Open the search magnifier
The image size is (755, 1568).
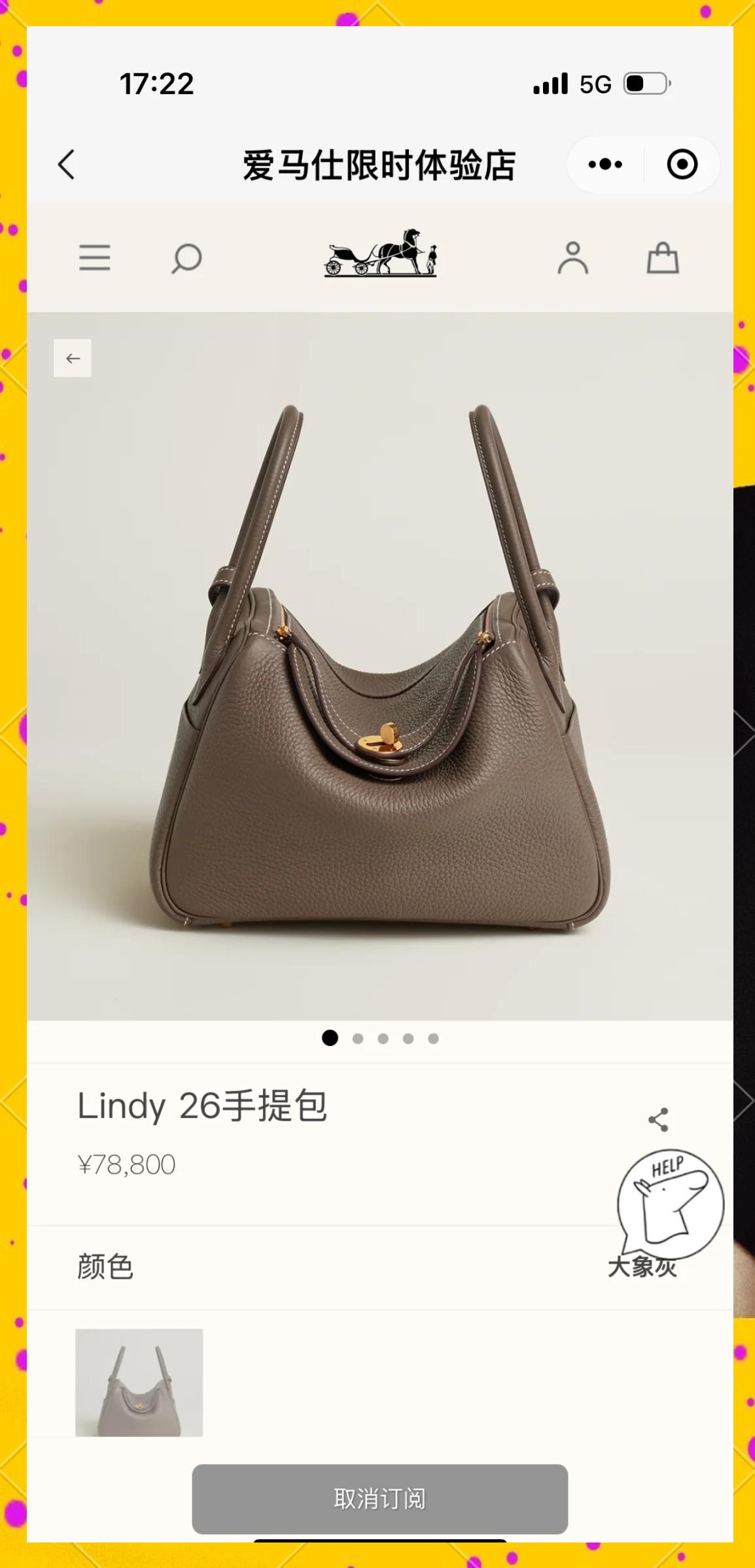tap(186, 258)
